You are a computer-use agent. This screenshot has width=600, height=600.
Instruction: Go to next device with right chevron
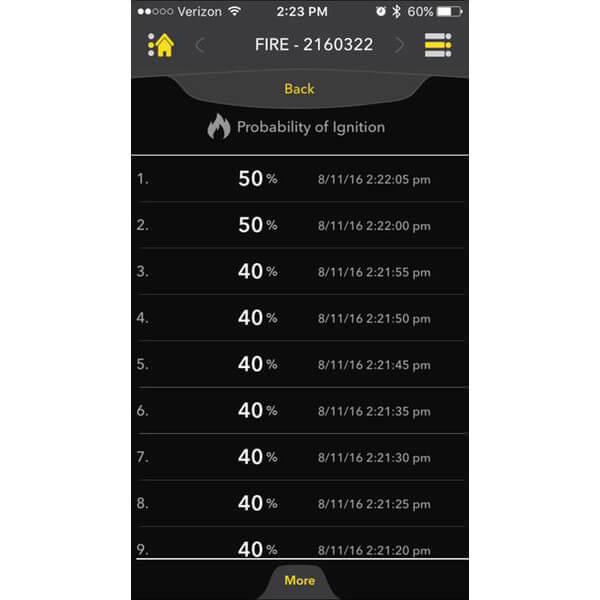click(400, 45)
